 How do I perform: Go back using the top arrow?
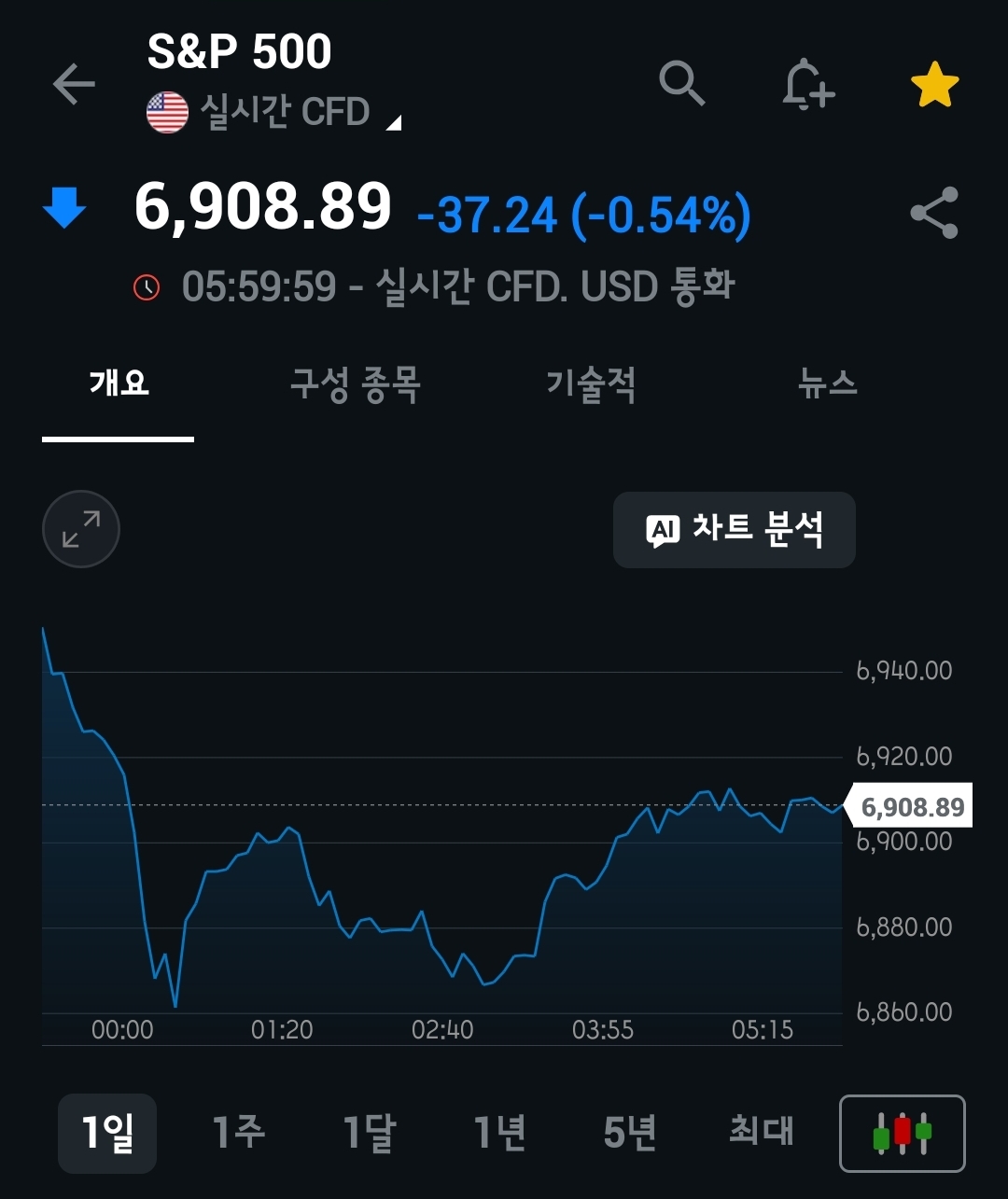(75, 85)
